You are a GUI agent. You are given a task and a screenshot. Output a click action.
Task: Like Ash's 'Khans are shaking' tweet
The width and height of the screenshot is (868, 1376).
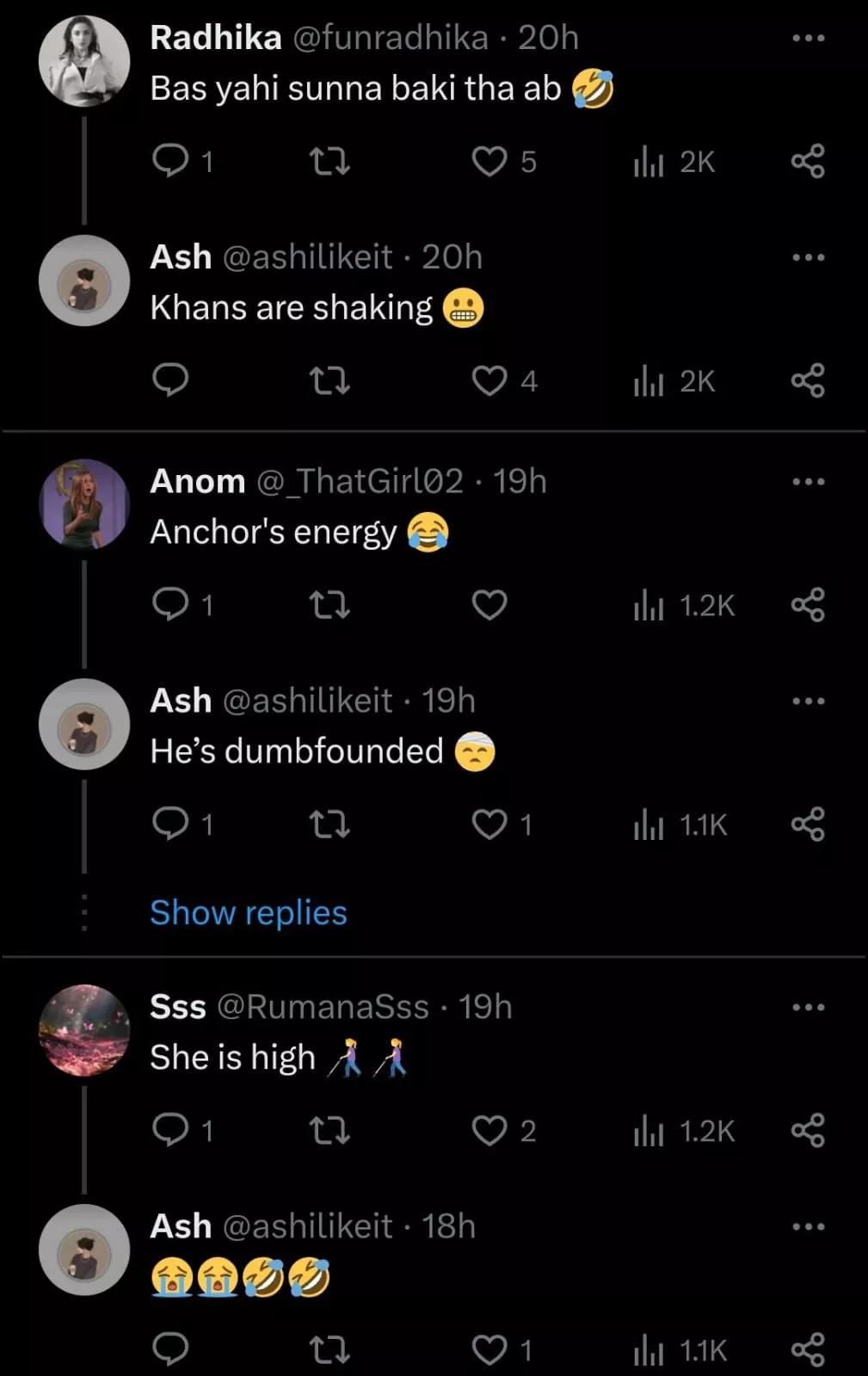coord(489,380)
